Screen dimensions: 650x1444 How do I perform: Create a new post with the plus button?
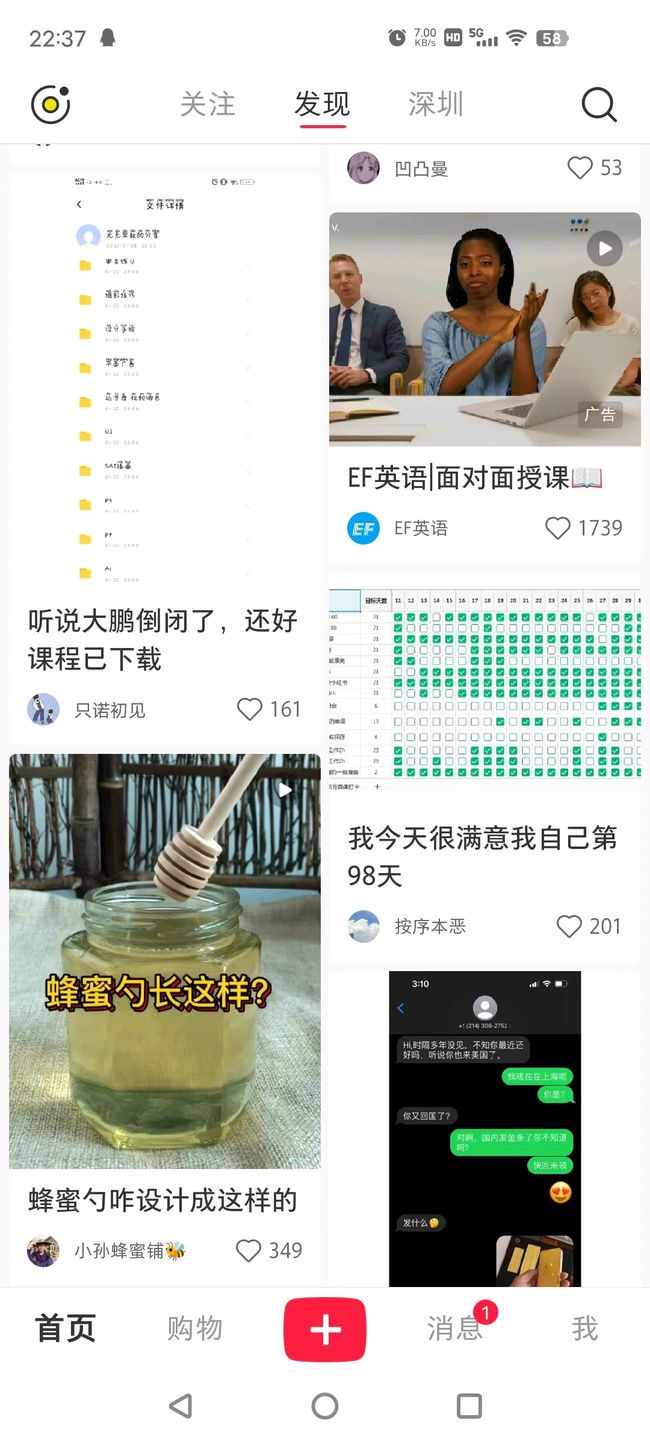325,1329
